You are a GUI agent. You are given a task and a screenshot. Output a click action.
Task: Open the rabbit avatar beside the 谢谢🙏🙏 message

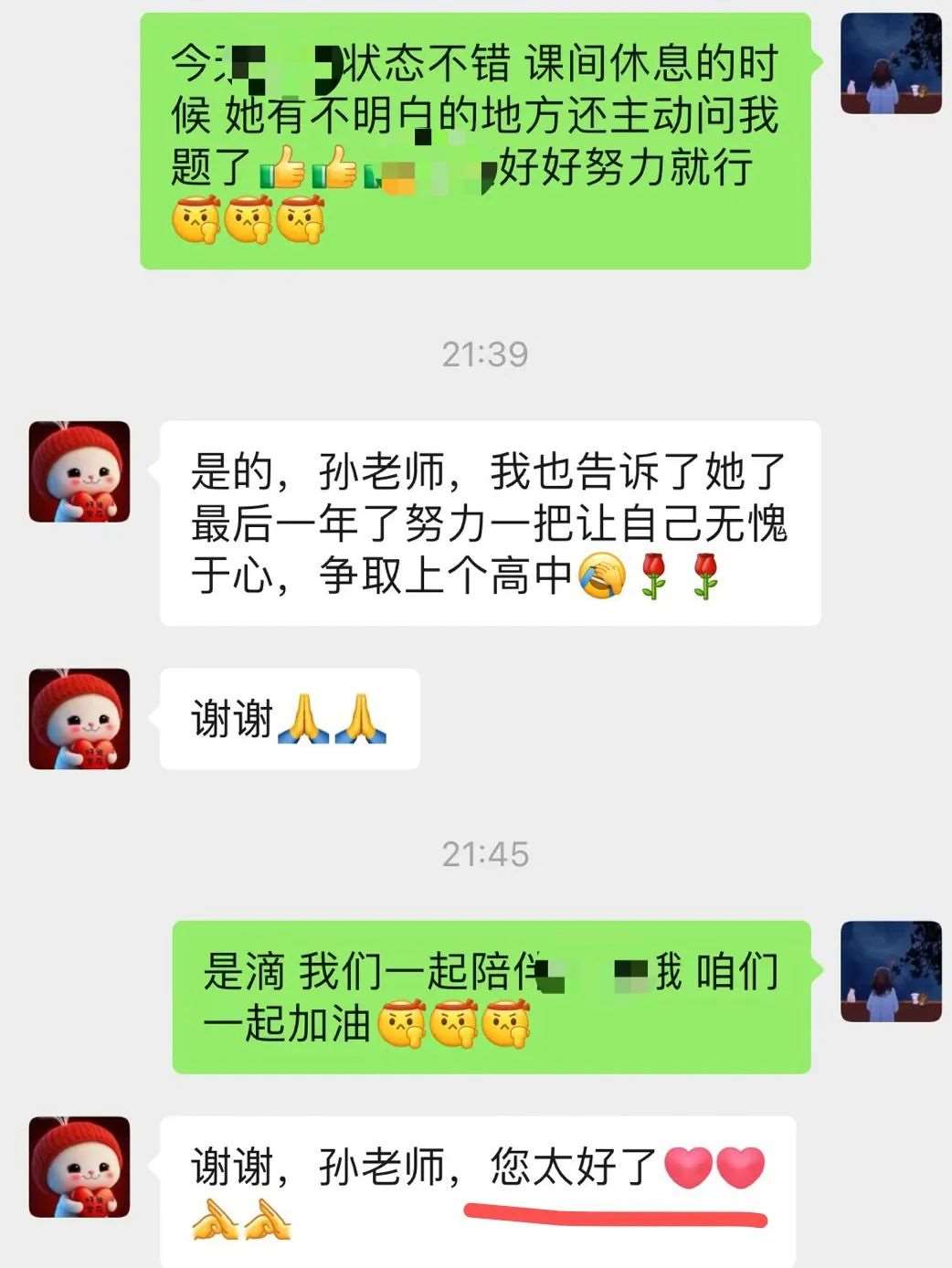pyautogui.click(x=79, y=719)
